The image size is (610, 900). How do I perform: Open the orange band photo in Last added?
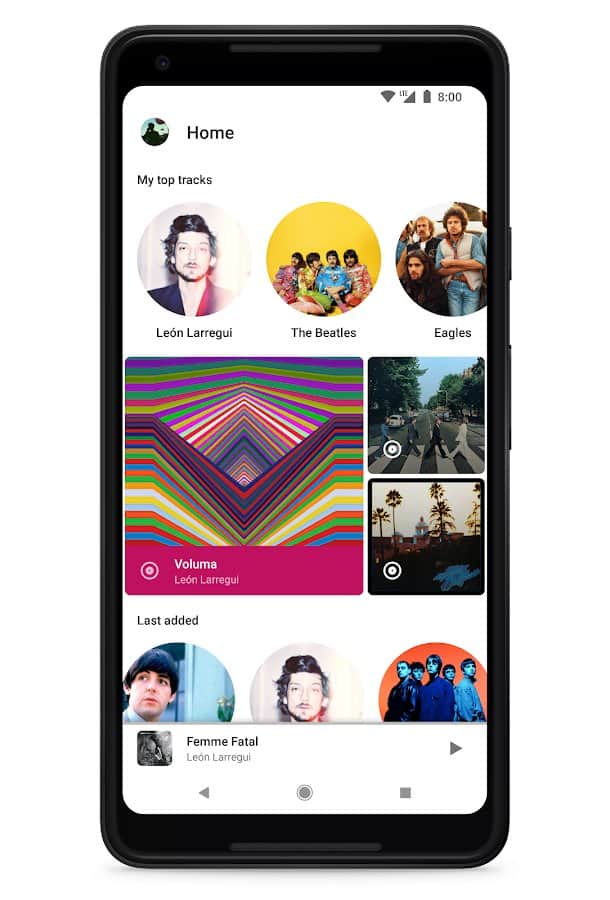point(433,683)
